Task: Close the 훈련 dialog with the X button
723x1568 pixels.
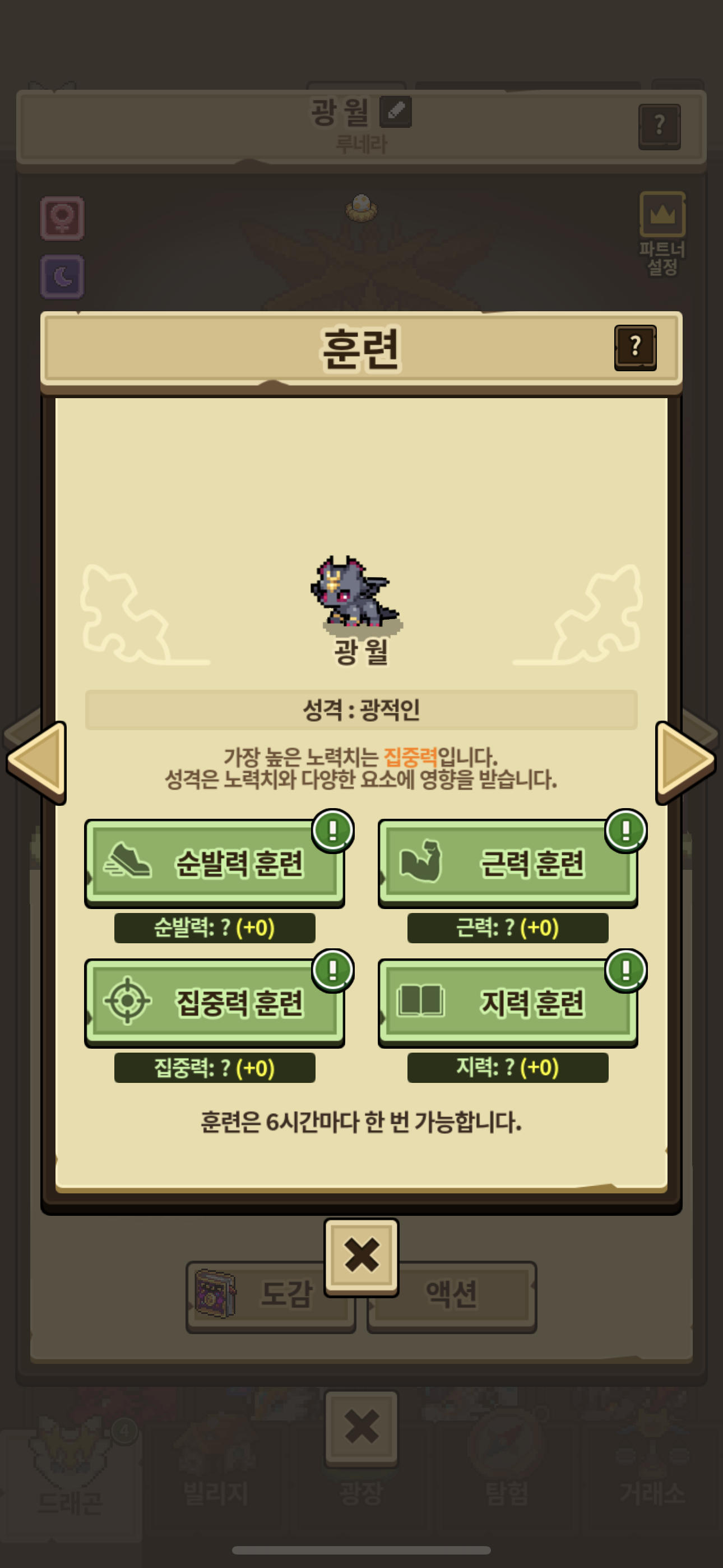Action: [x=361, y=1256]
